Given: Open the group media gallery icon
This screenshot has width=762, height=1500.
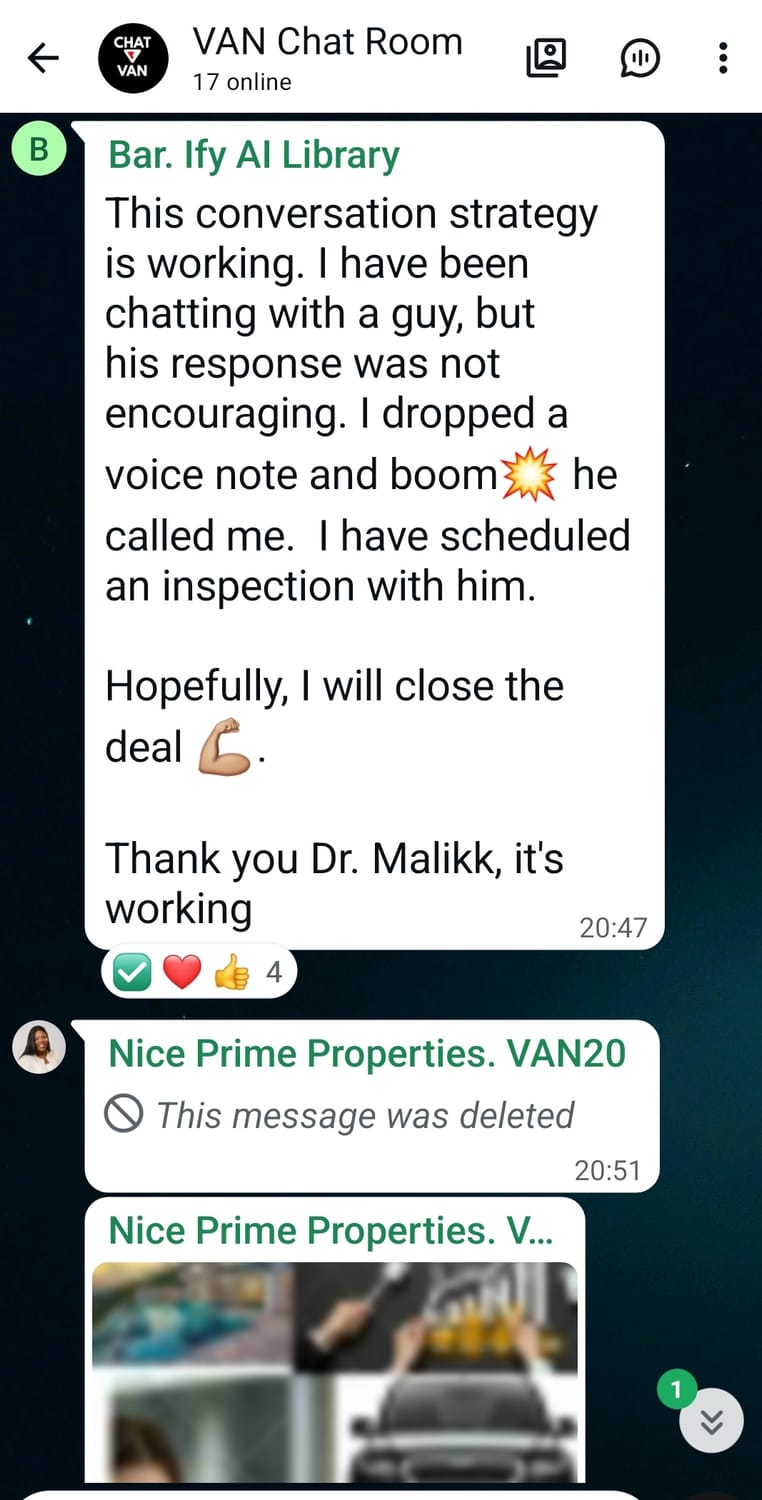Looking at the screenshot, I should pos(546,58).
